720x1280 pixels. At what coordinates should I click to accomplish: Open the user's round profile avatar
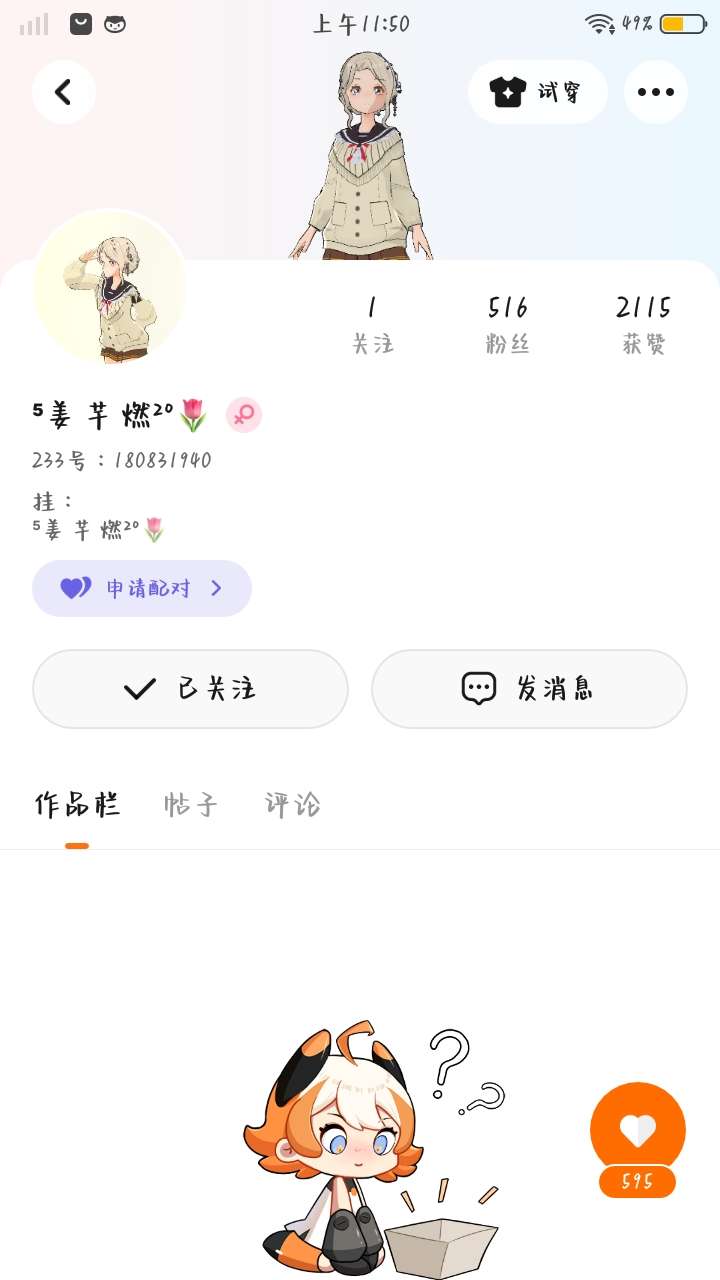(x=110, y=288)
